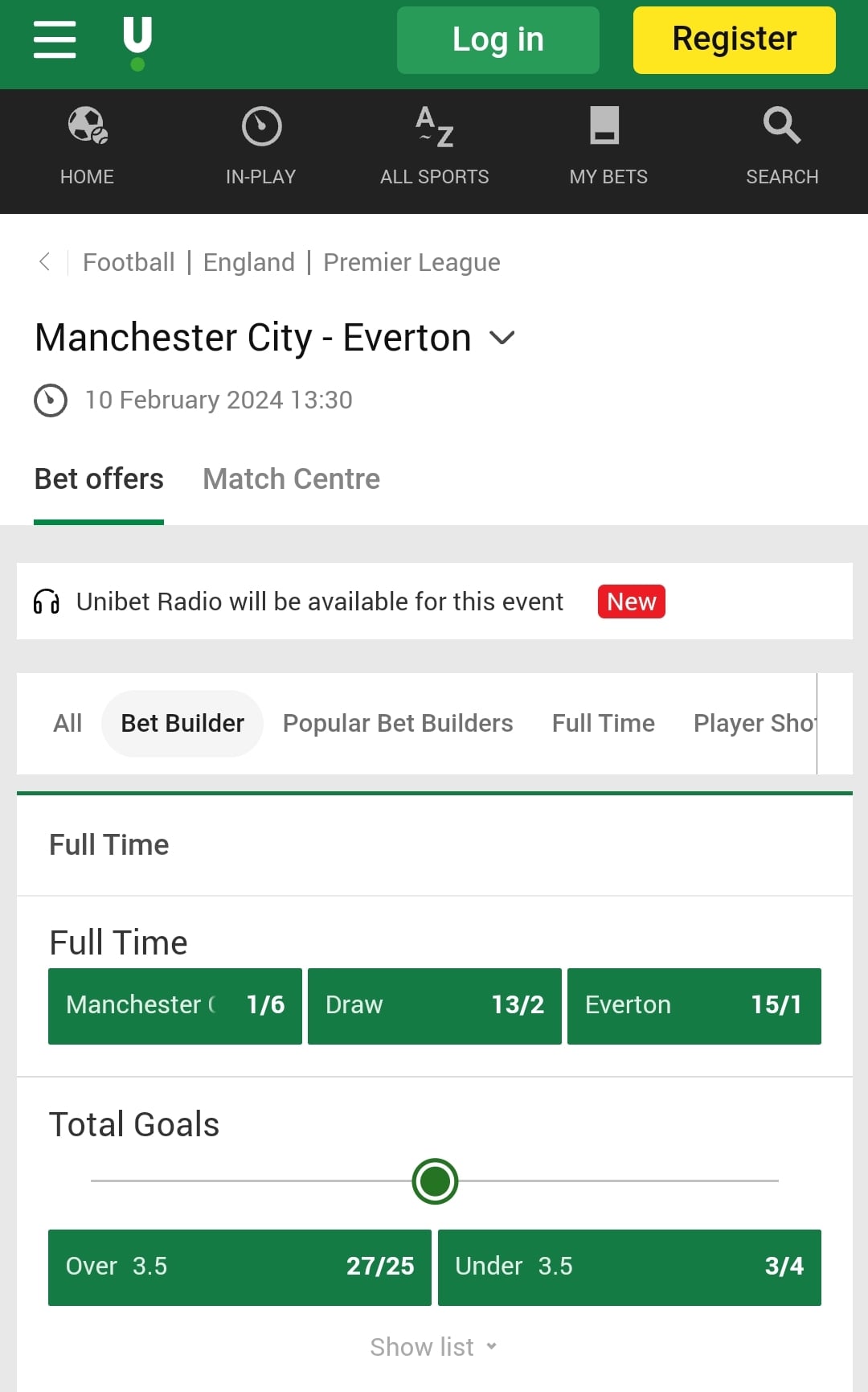
Task: Select the Home icon
Action: 86,126
